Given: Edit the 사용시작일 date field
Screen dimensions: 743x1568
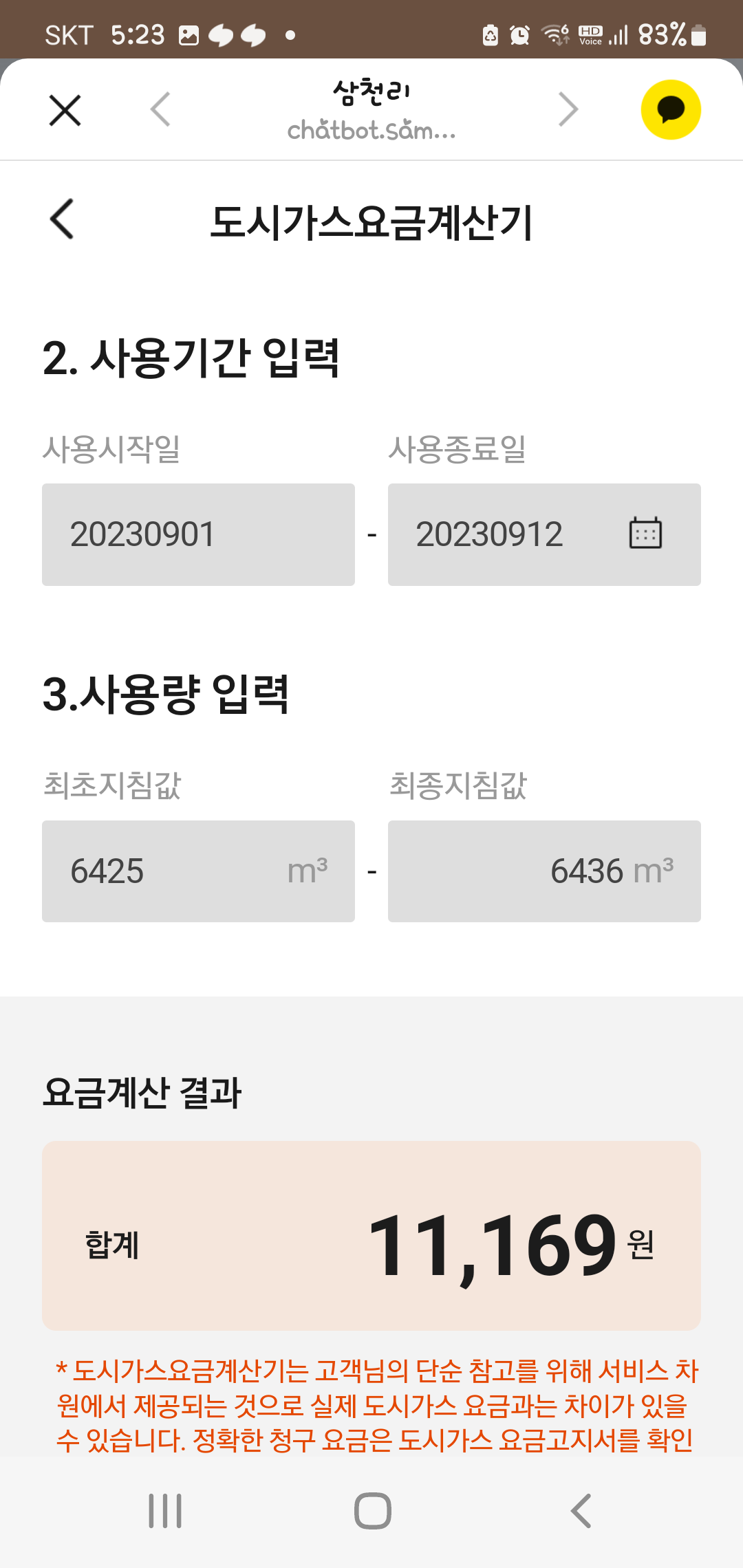Looking at the screenshot, I should click(198, 534).
